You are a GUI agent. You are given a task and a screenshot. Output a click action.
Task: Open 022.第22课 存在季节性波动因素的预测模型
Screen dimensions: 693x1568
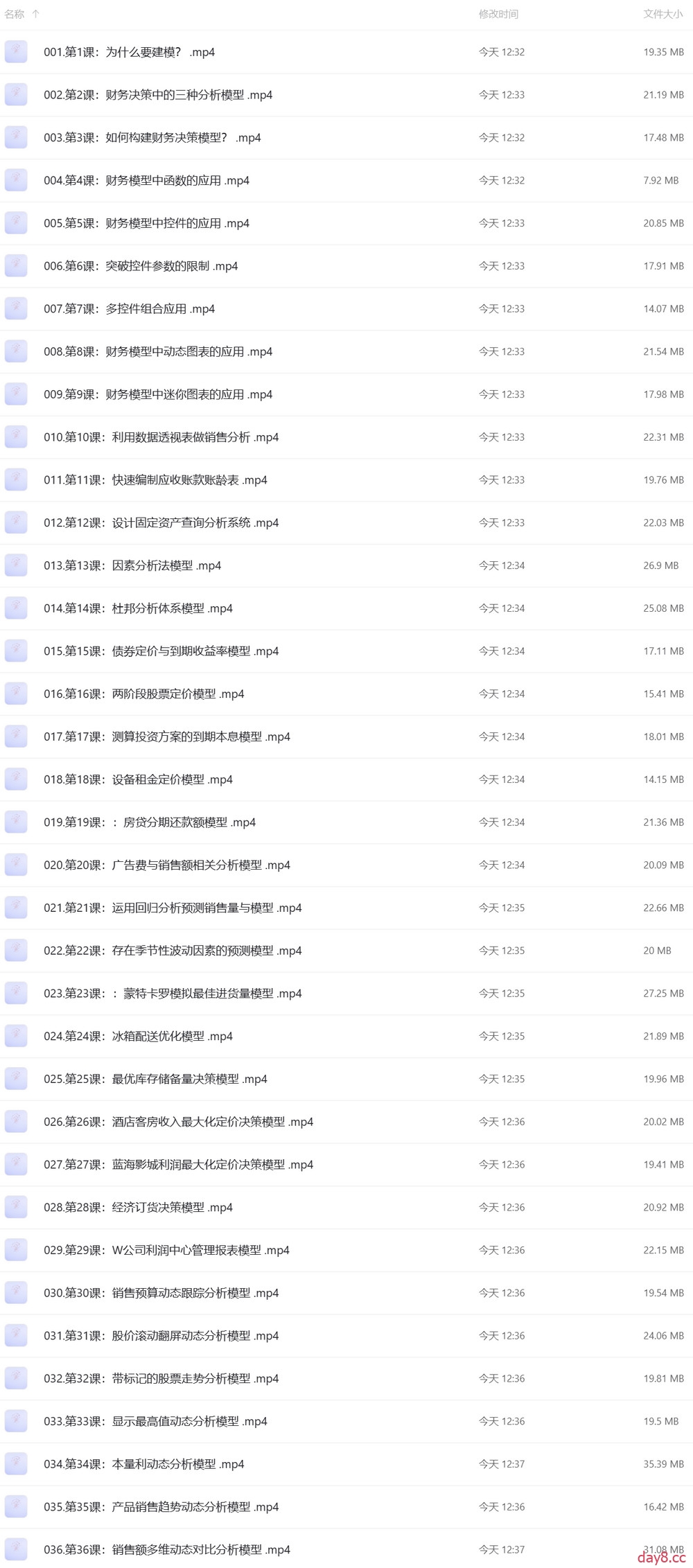173,951
